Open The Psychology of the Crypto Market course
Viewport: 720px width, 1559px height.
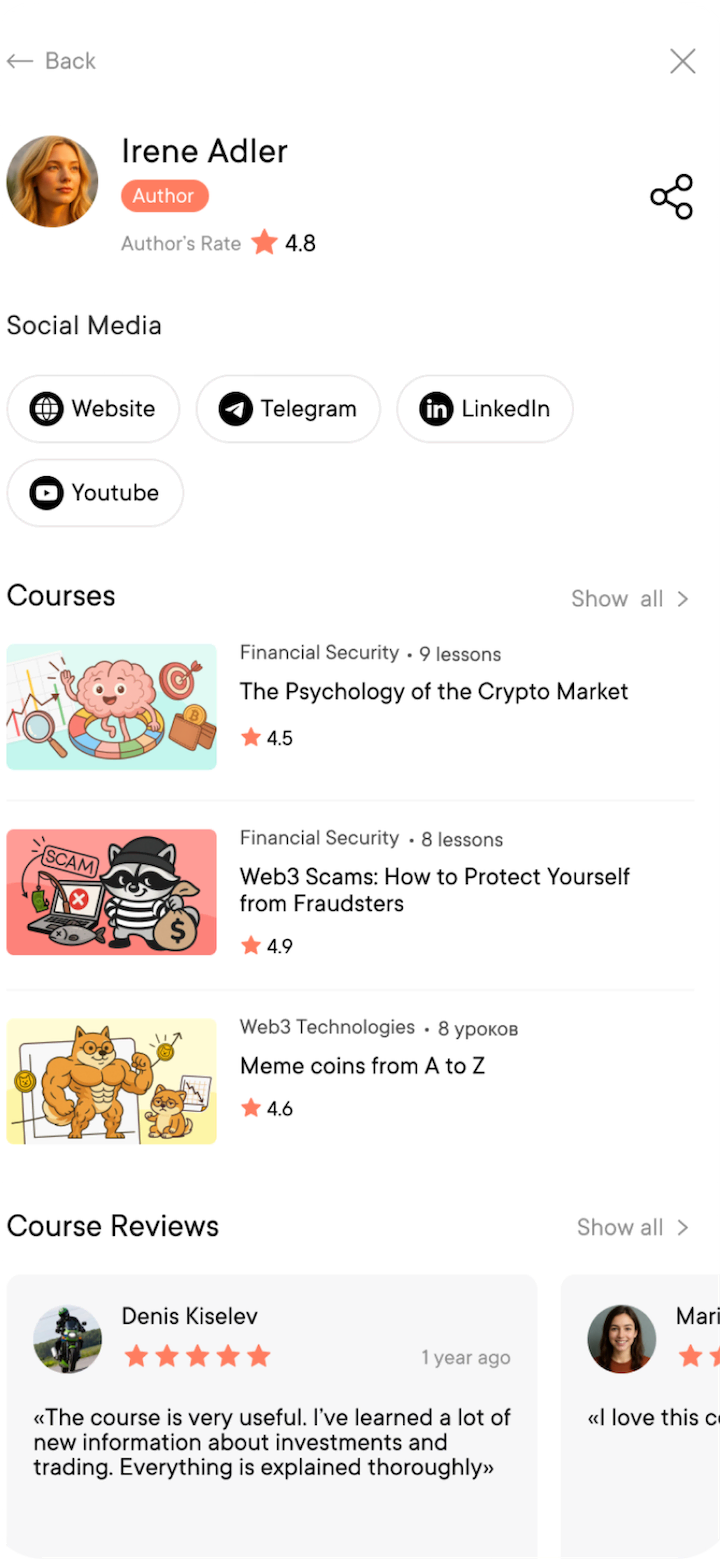tap(434, 692)
